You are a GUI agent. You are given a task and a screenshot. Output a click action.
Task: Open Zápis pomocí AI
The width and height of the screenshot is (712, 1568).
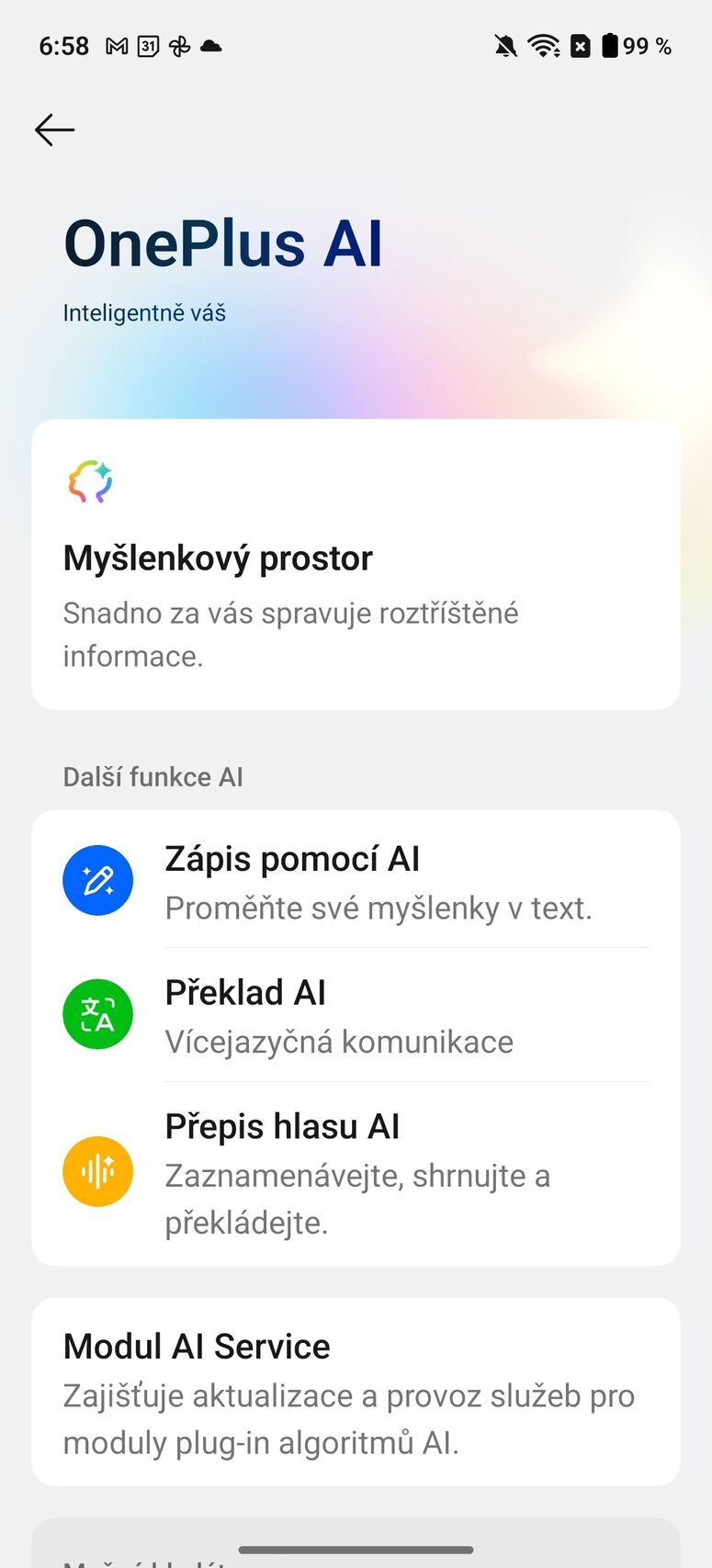pyautogui.click(x=356, y=881)
